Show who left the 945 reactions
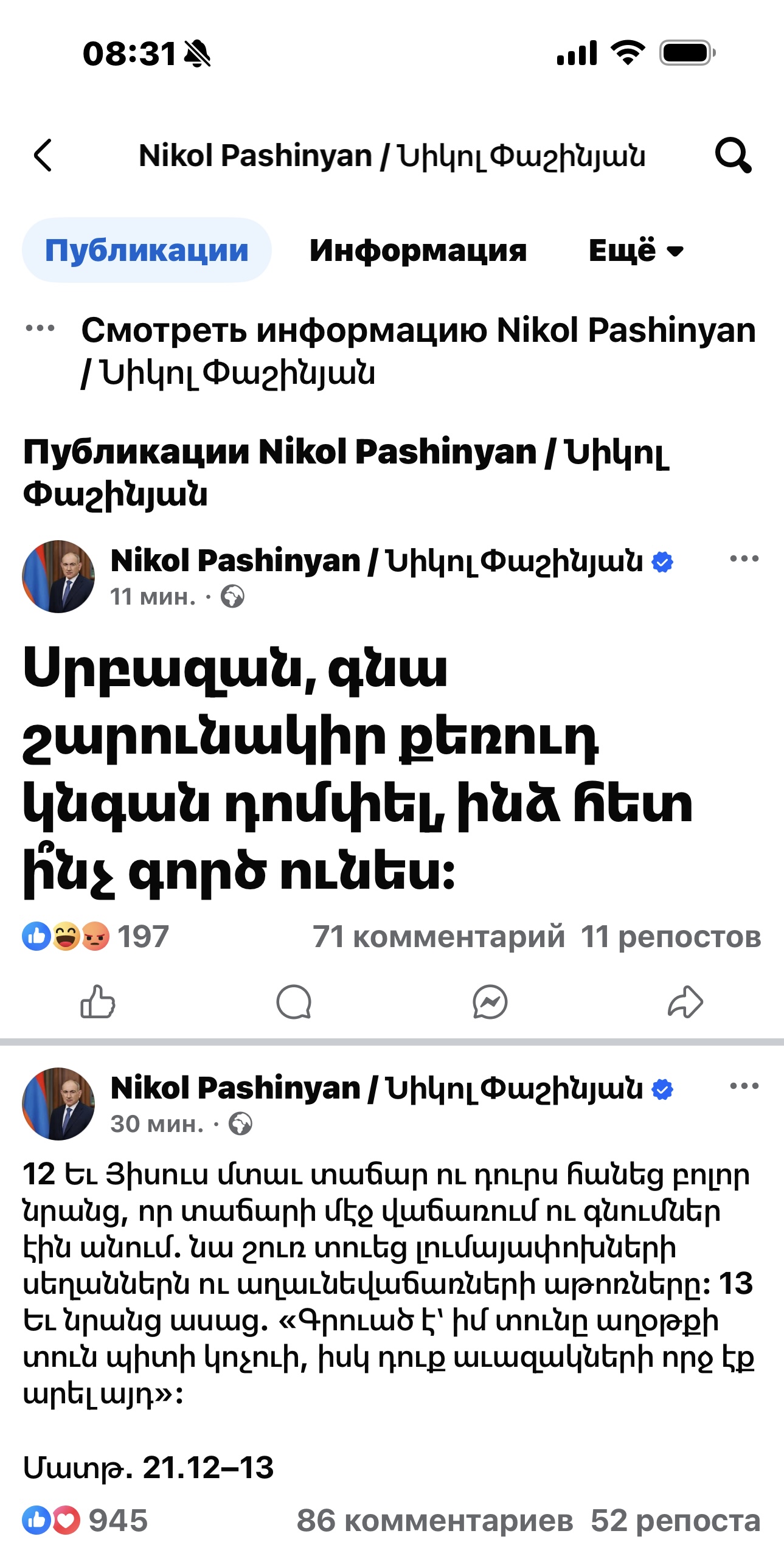 (x=85, y=1521)
